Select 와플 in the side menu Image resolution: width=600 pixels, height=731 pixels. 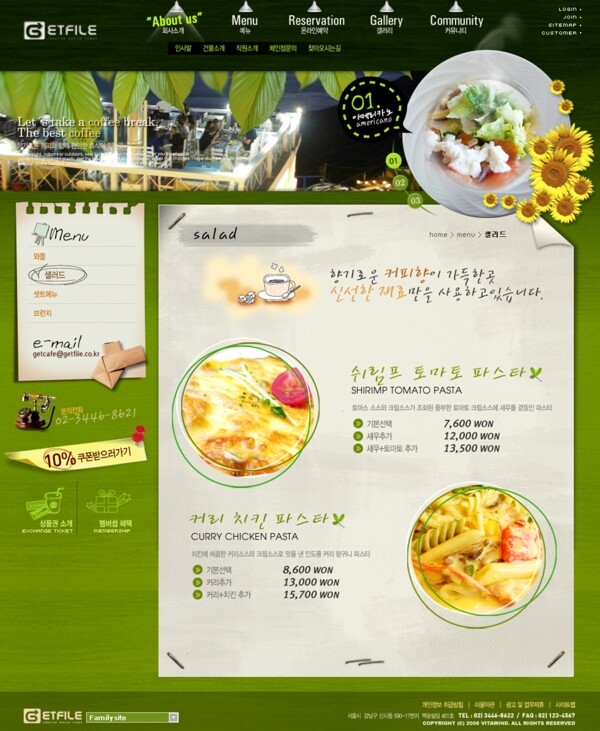point(40,256)
